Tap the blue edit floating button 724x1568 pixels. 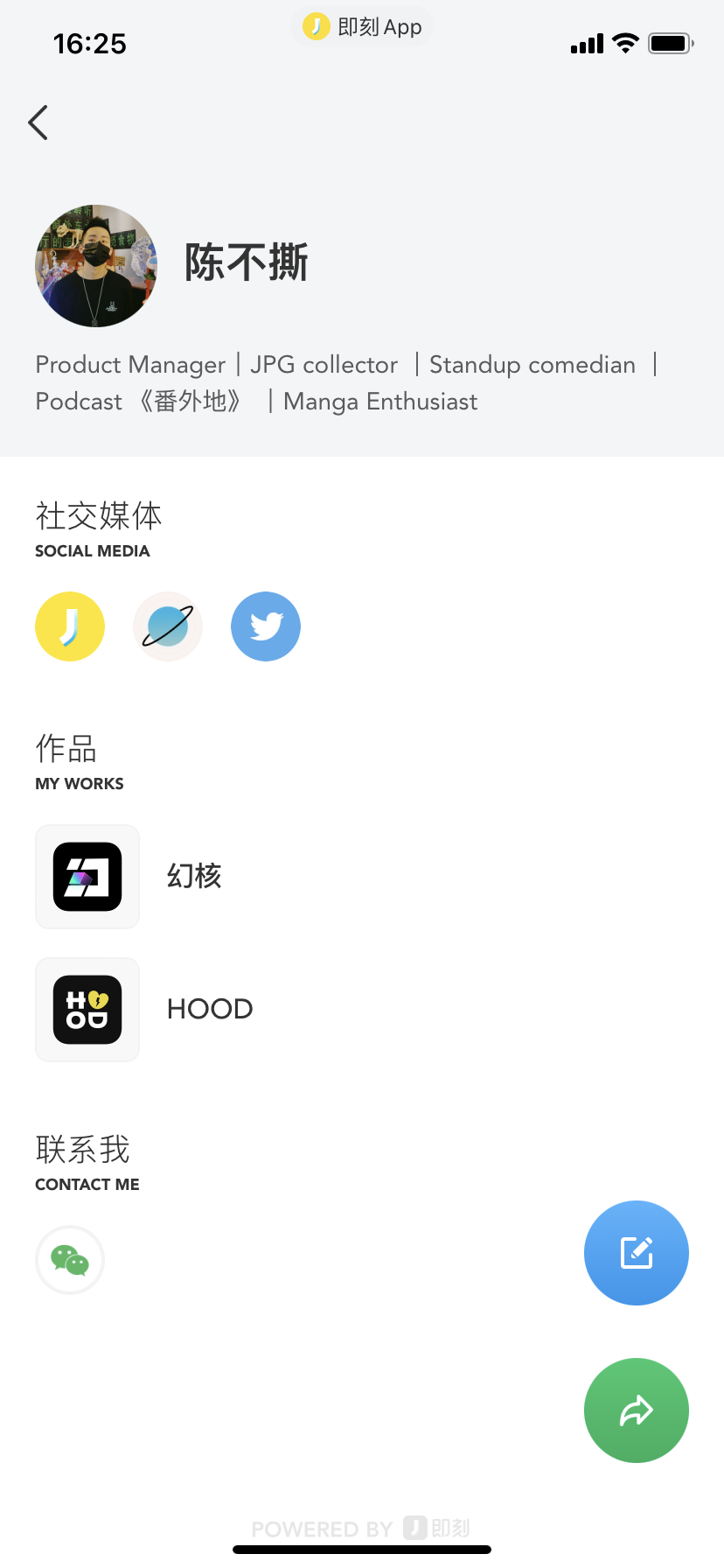tap(637, 1253)
